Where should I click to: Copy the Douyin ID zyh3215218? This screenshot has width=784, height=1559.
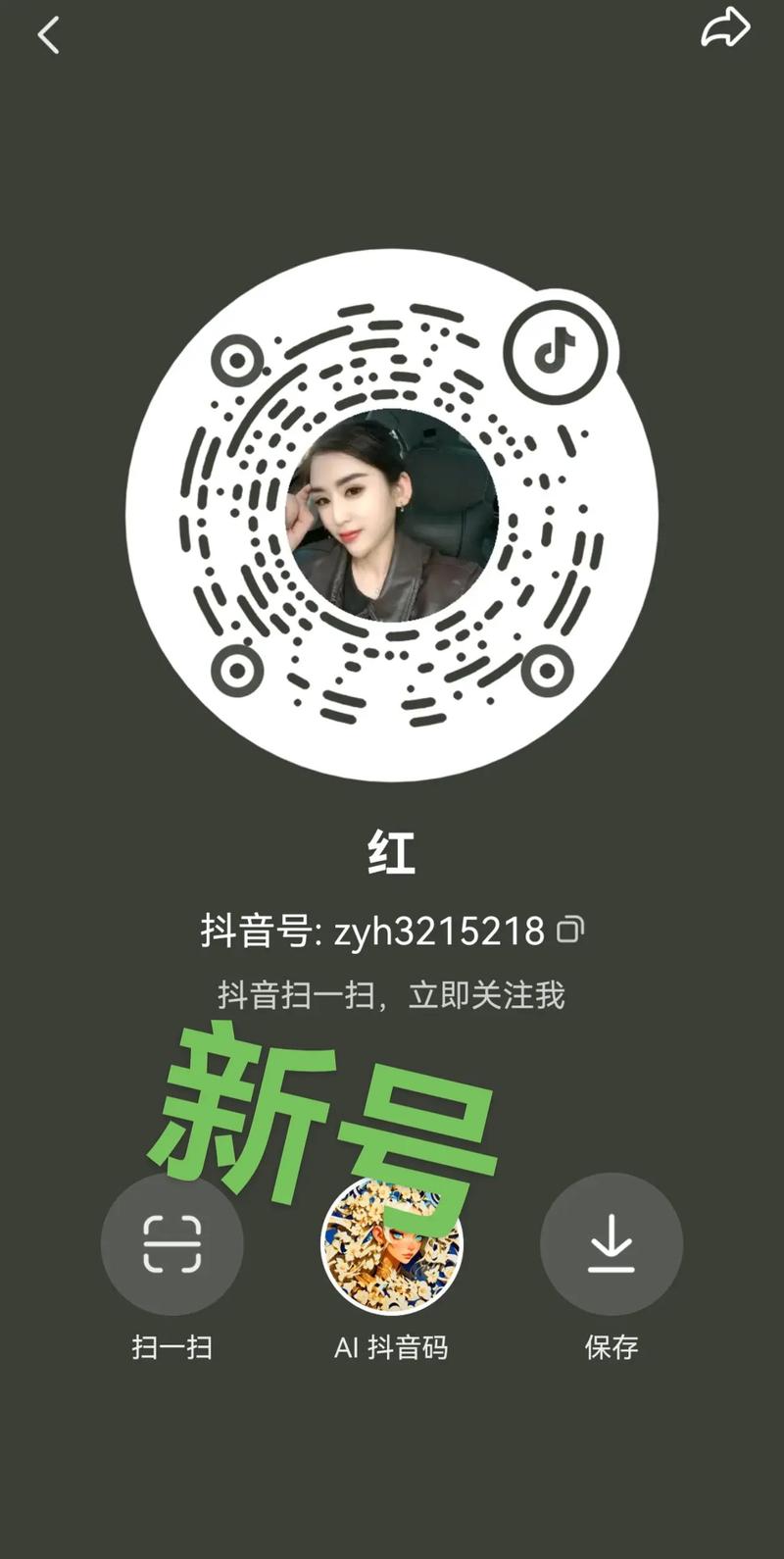pos(570,929)
